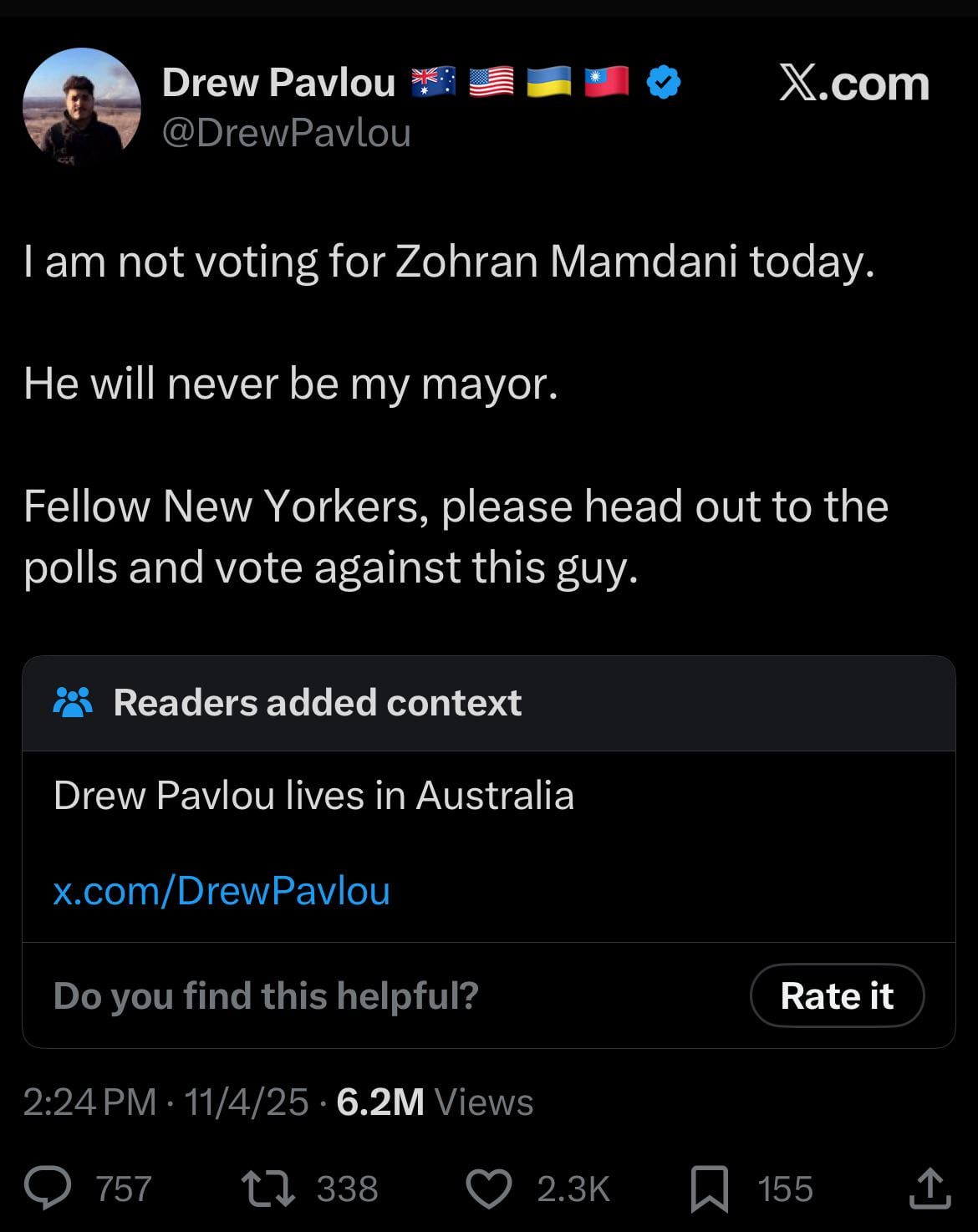Repost this tweet

pos(267,1189)
